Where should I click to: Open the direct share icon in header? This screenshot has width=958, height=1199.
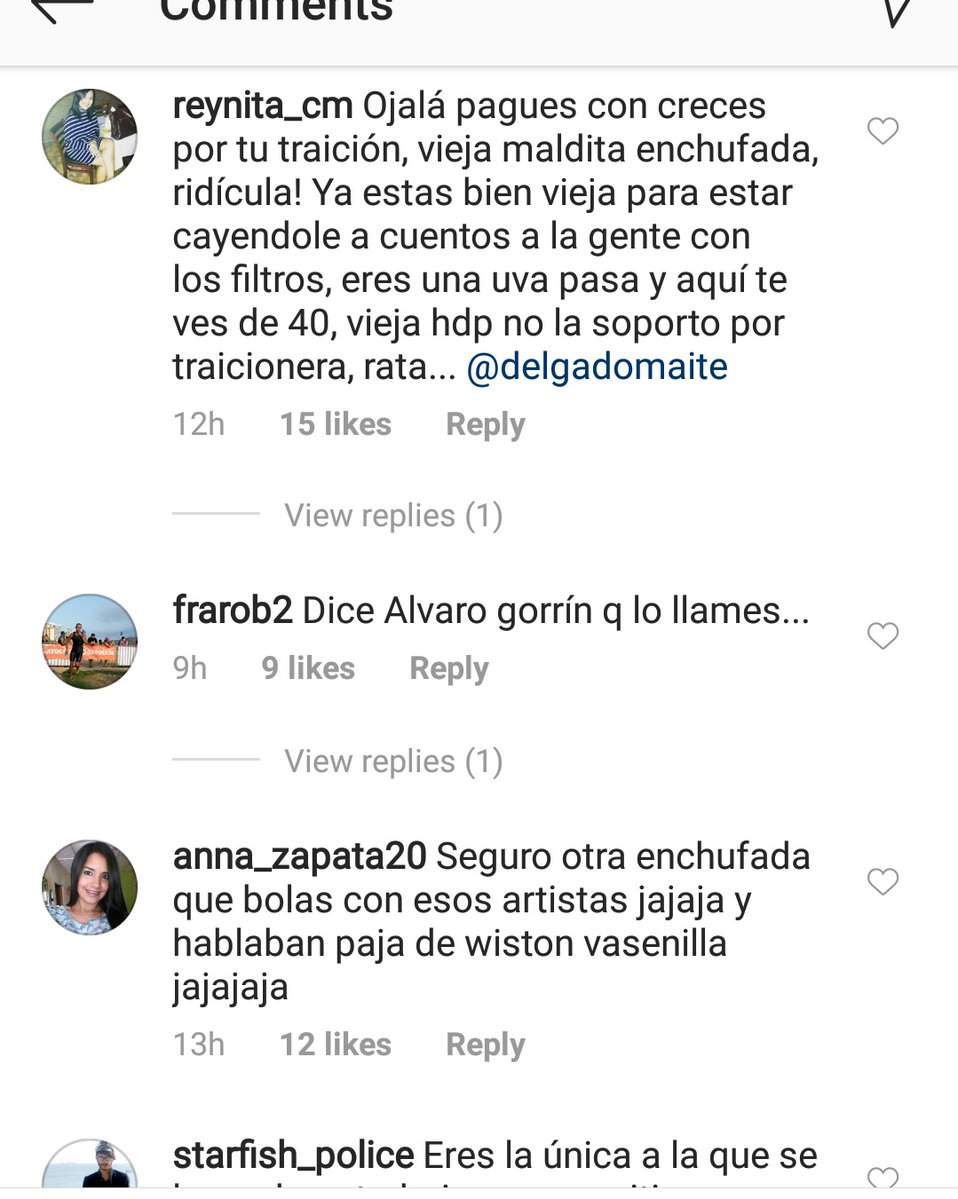(x=897, y=10)
